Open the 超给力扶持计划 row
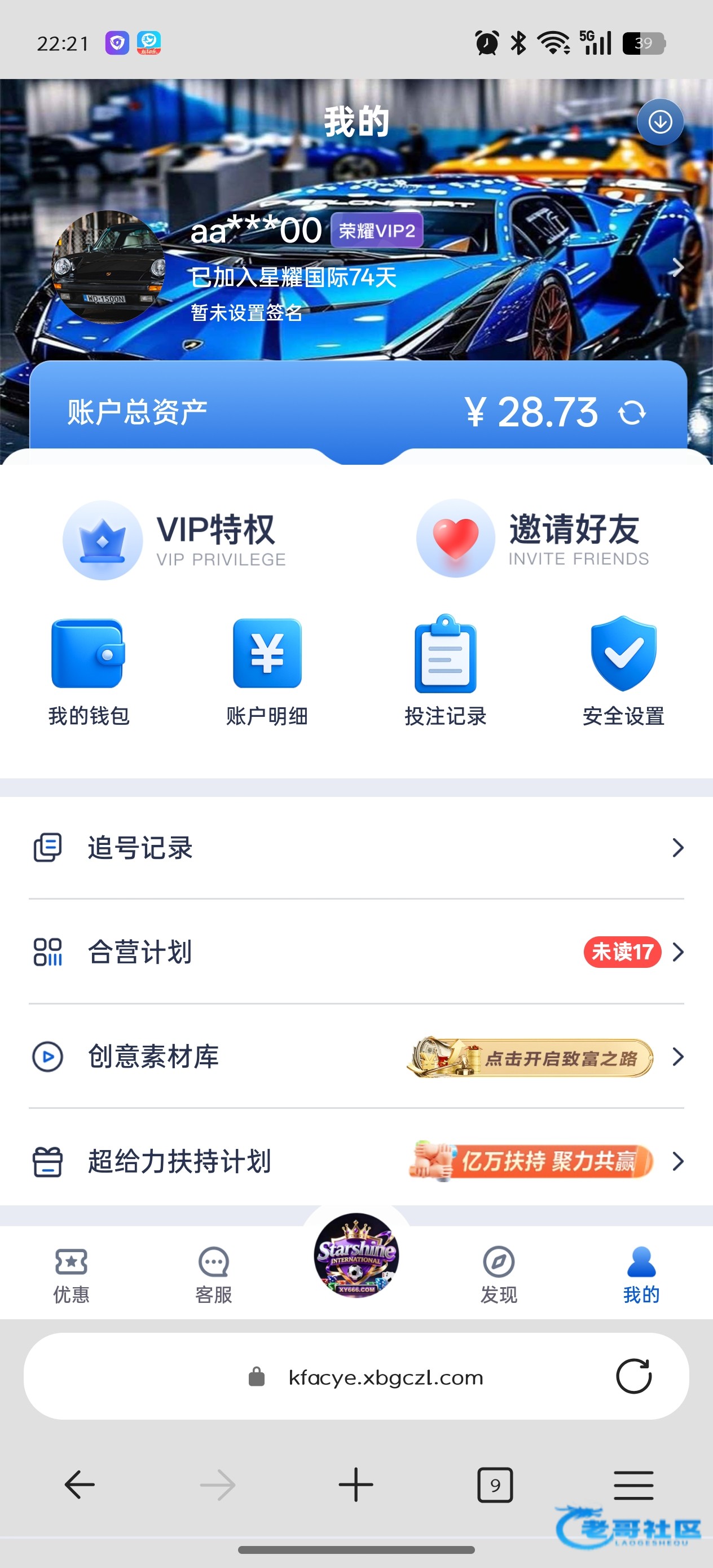Viewport: 713px width, 1568px height. [x=356, y=1161]
